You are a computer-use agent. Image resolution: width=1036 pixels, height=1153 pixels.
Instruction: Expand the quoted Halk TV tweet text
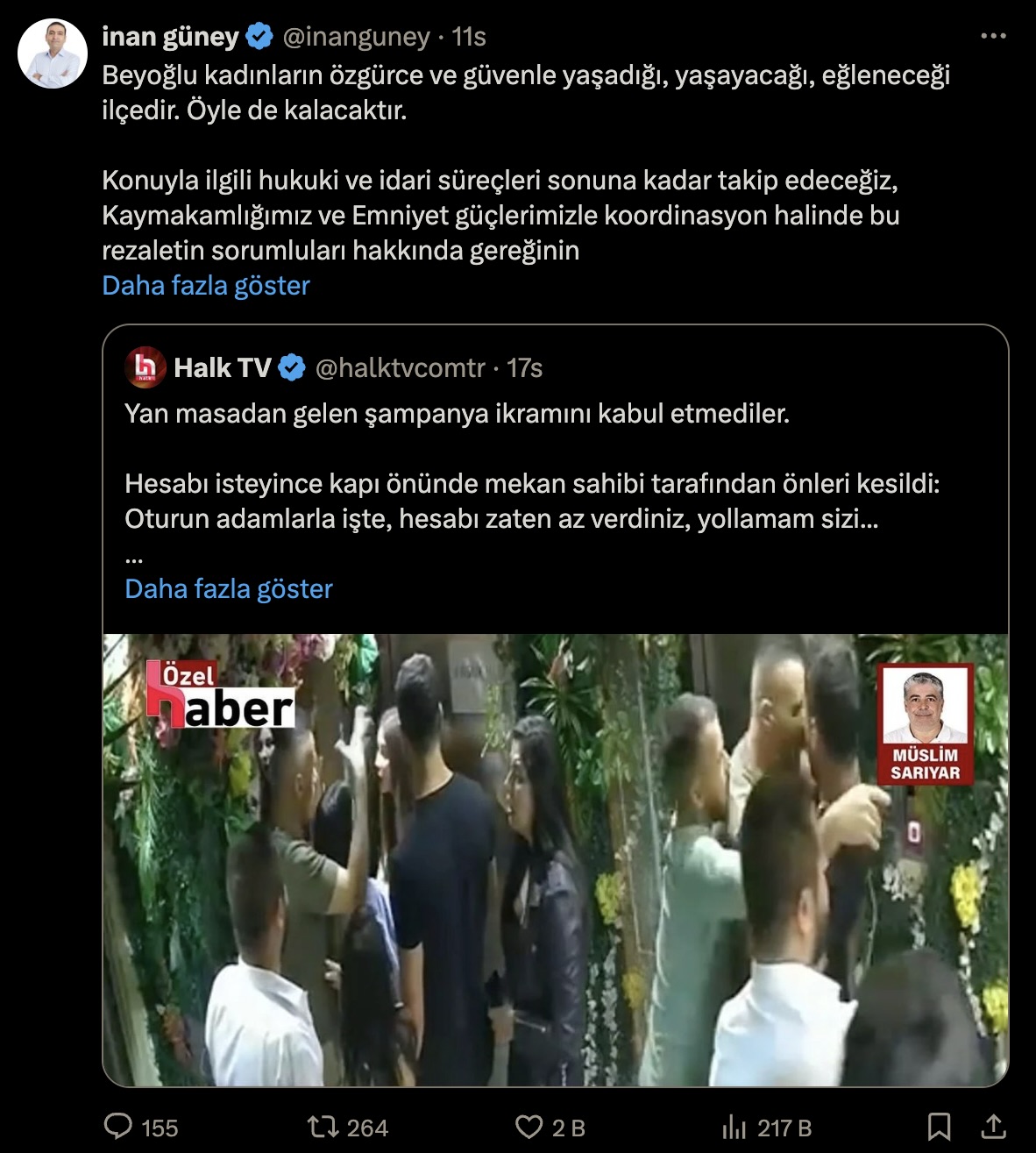(229, 589)
